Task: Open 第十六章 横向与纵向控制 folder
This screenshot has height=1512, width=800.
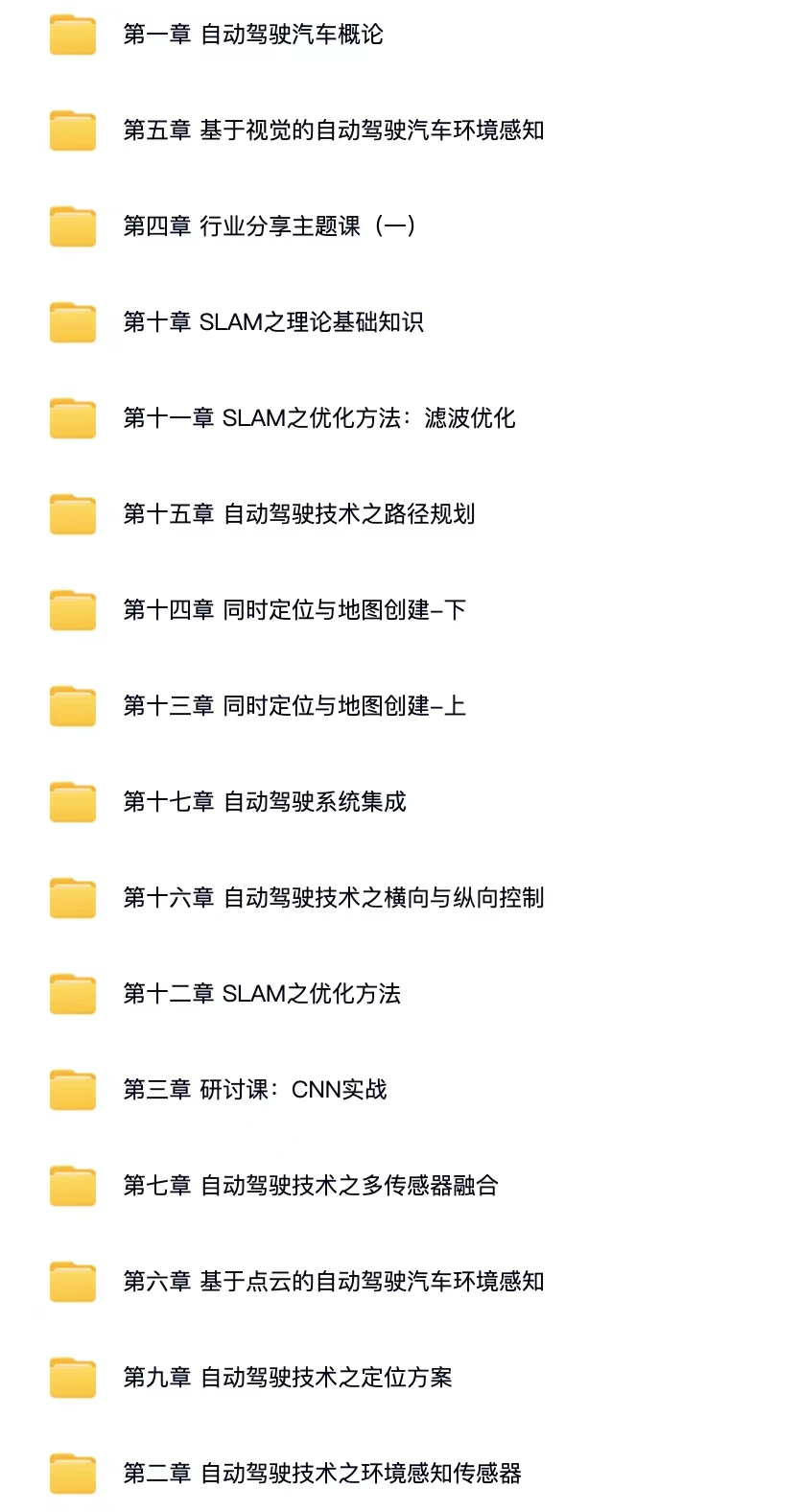Action: [333, 898]
